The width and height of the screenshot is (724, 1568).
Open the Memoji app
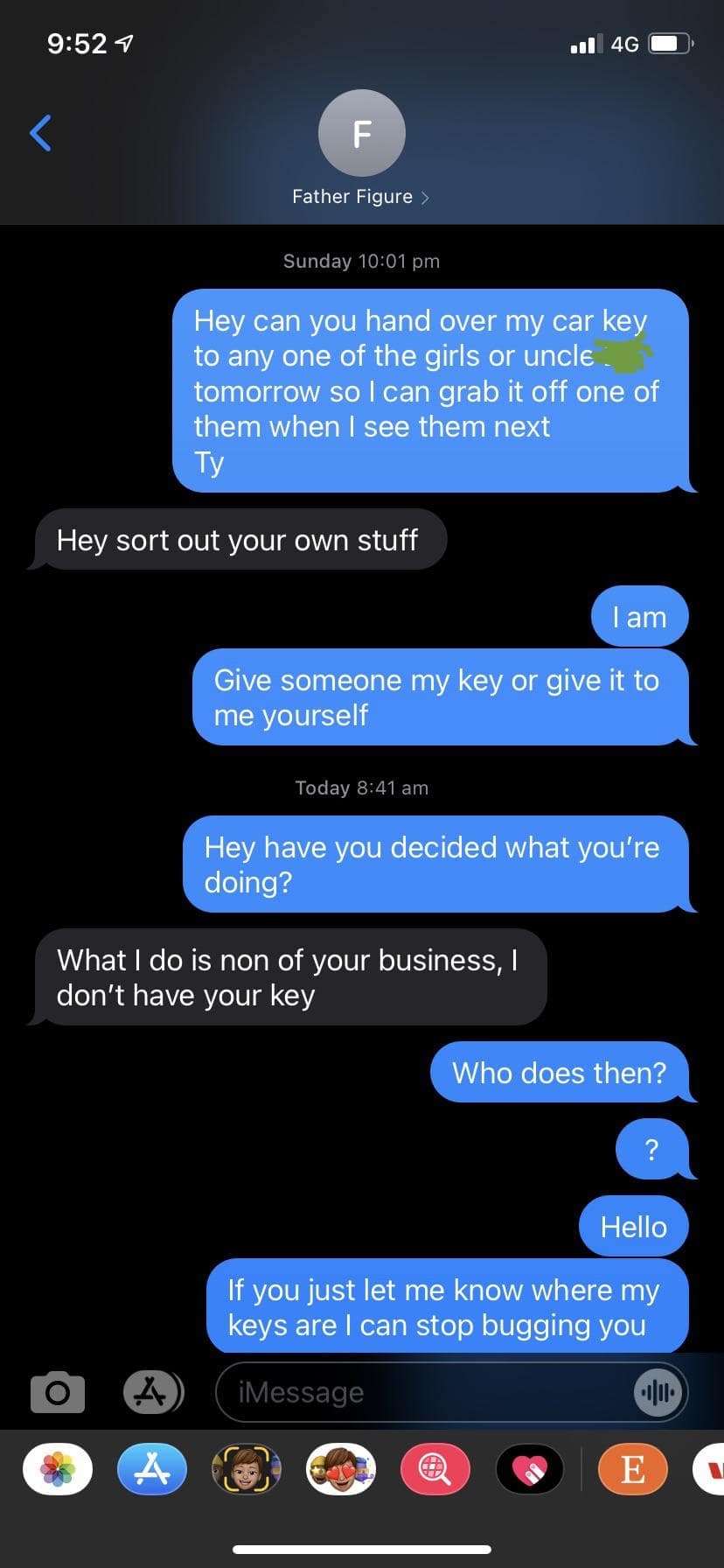point(247,1469)
